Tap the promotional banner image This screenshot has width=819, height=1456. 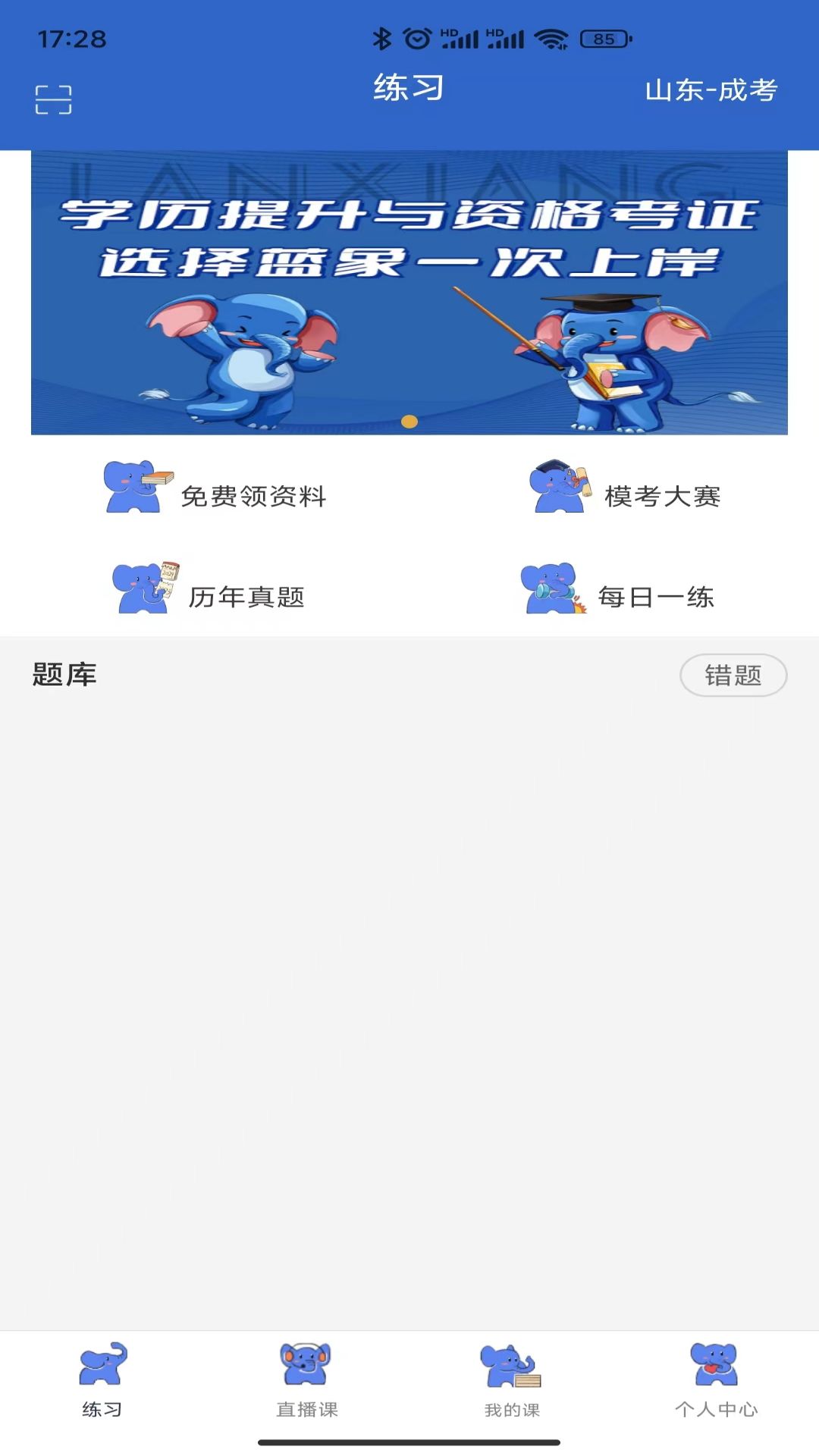[x=409, y=292]
